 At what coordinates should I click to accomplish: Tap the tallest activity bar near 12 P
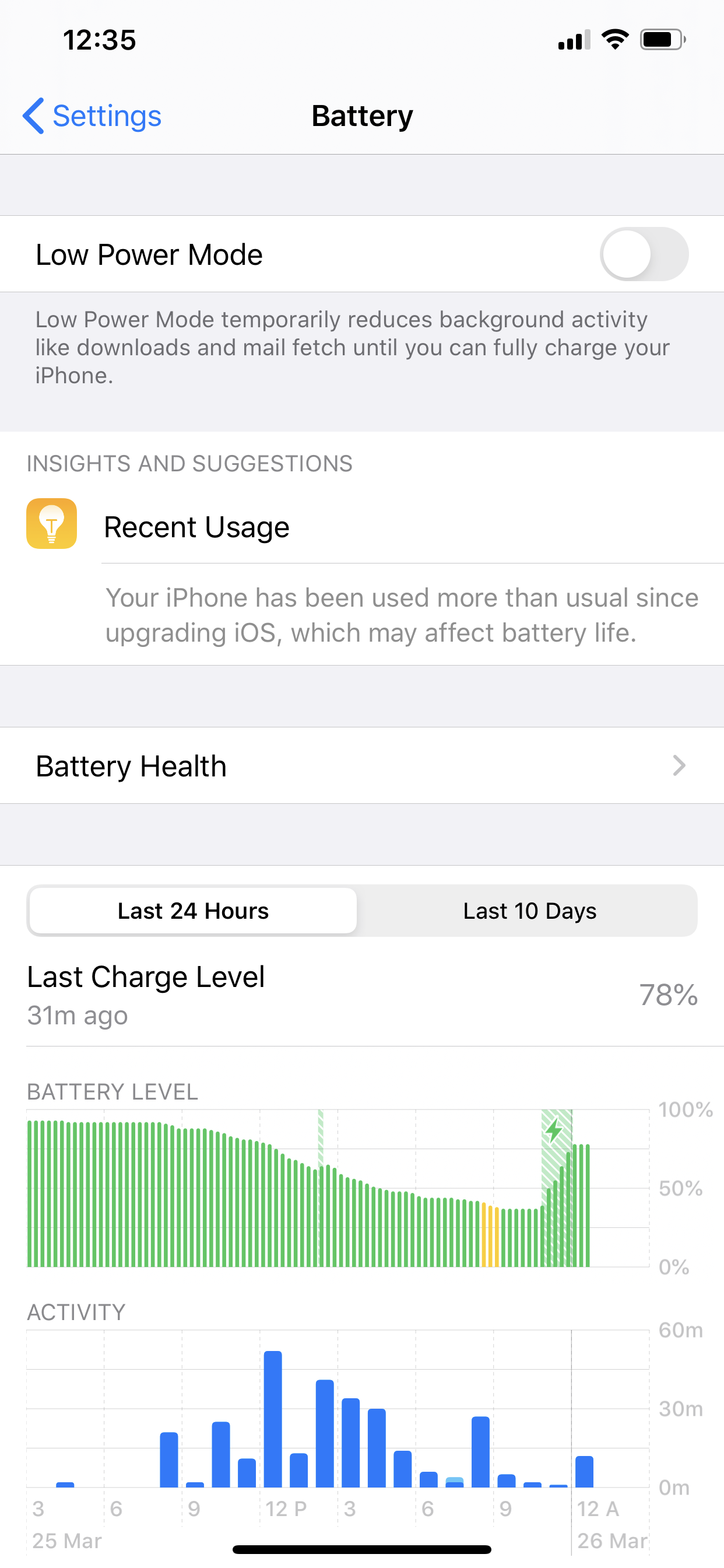273,1418
